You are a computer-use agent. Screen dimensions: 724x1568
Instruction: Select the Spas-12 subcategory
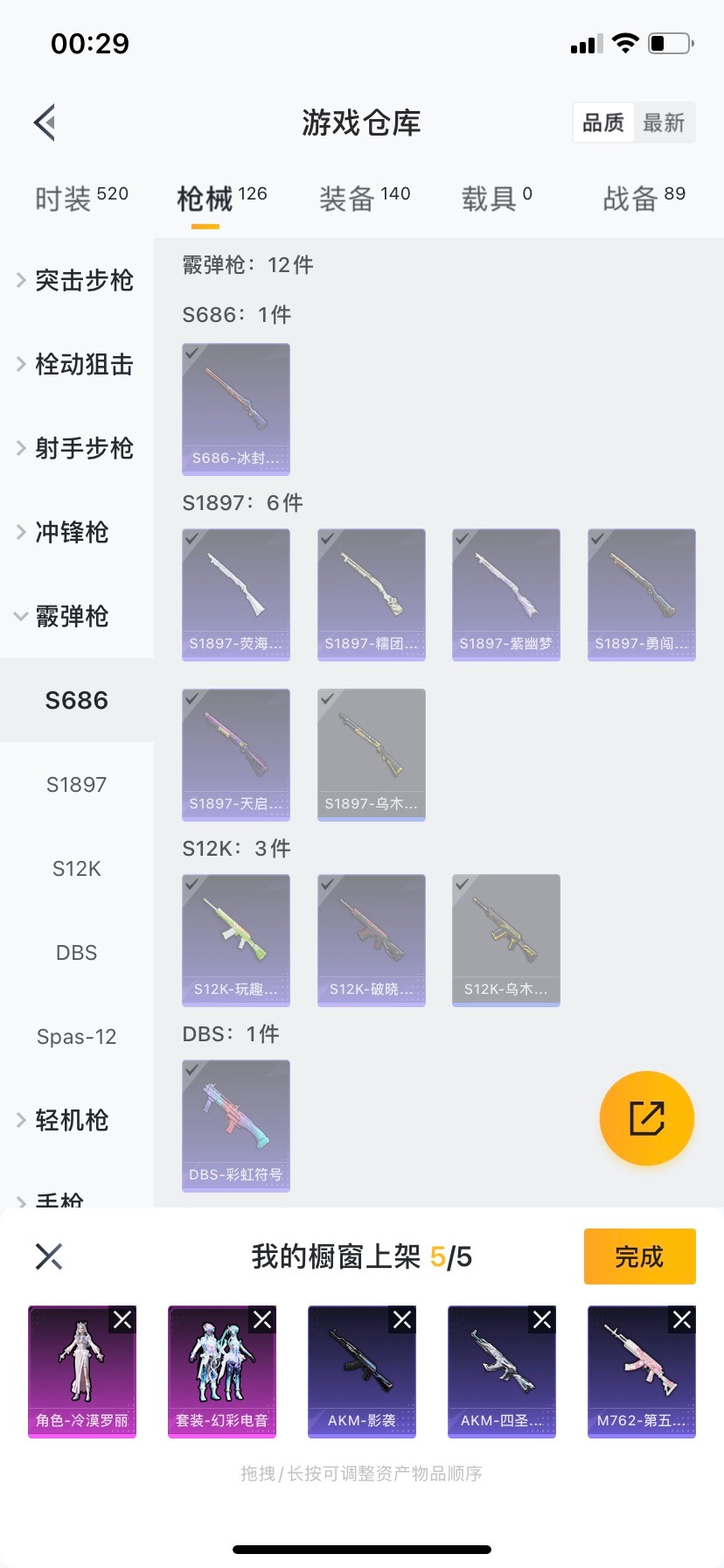77,1036
